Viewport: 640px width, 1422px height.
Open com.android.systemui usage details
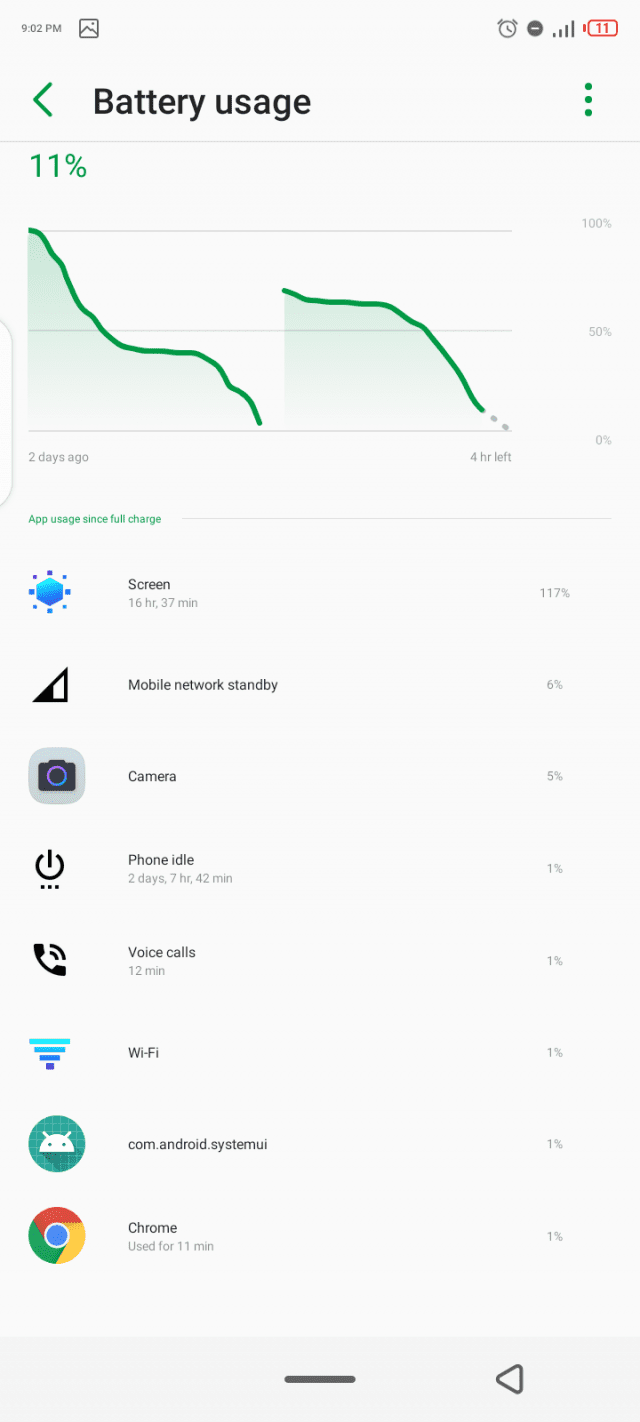(320, 1144)
